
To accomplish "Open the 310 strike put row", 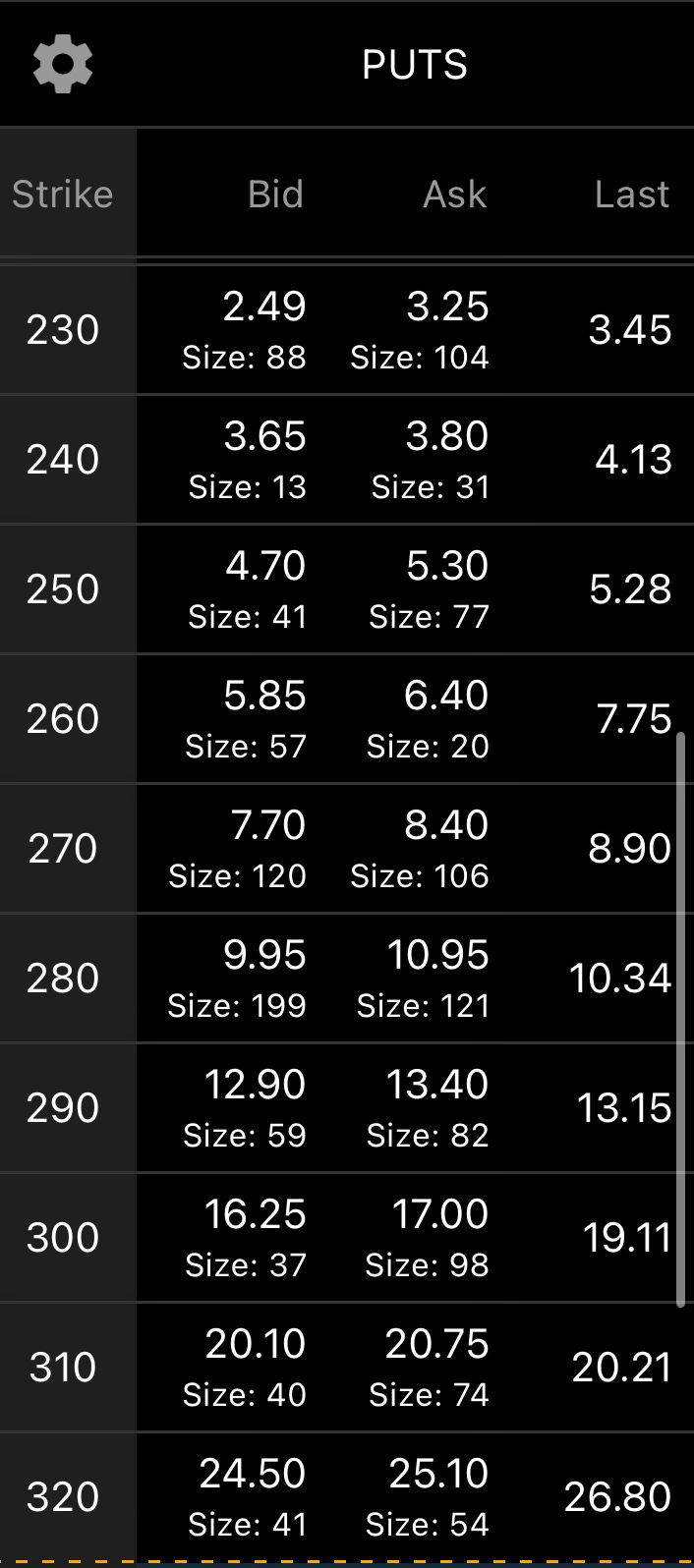I will (347, 1368).
